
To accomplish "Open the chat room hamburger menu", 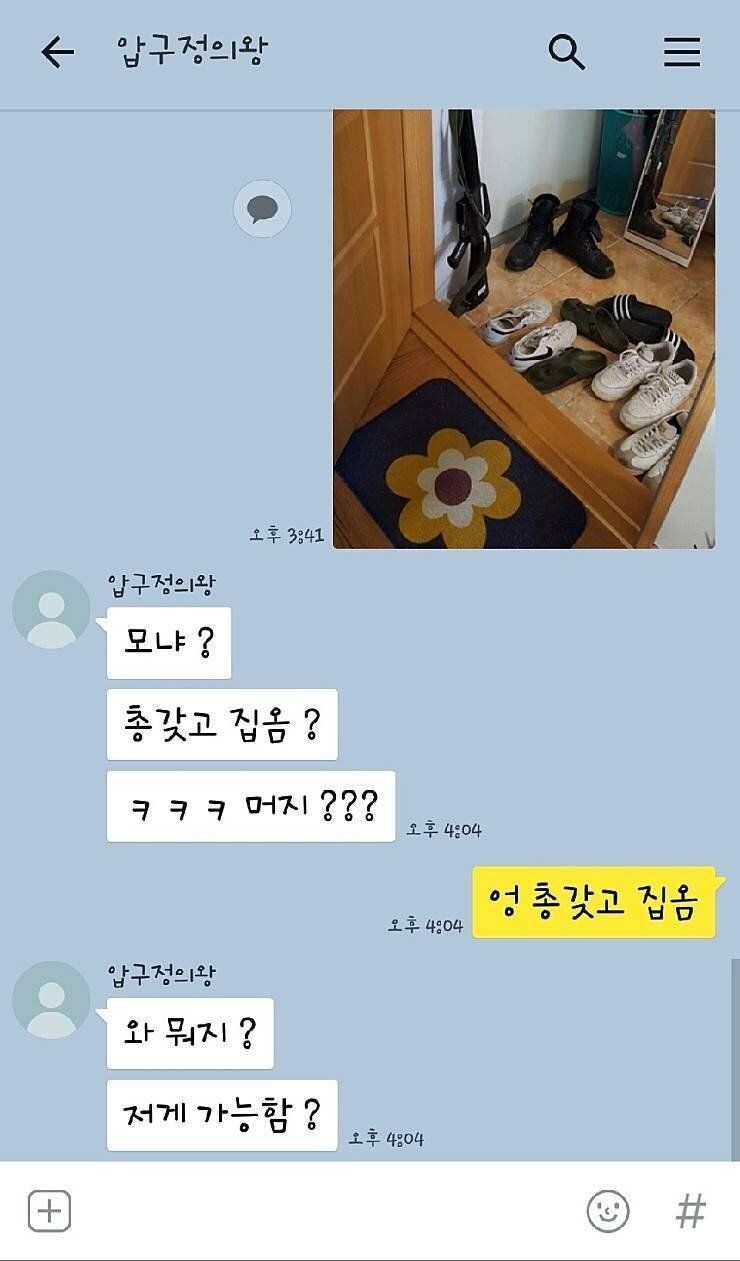I will tap(681, 52).
